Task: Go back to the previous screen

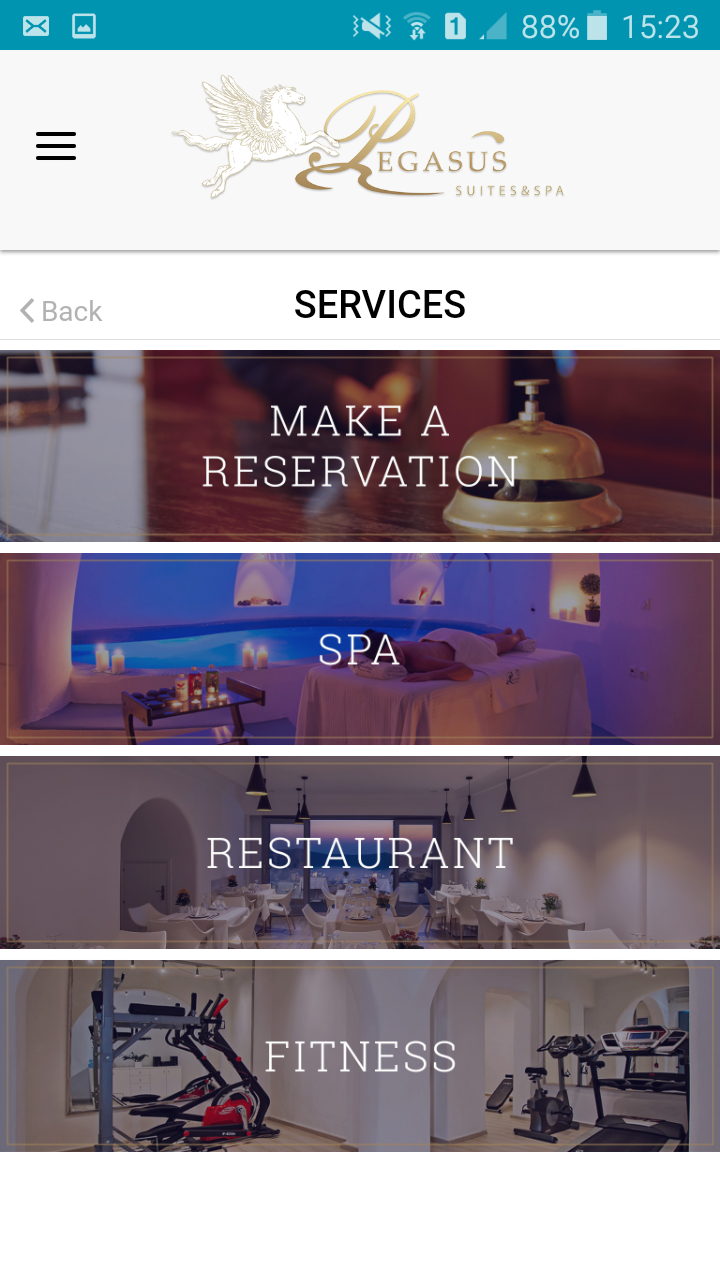Action: (x=61, y=311)
